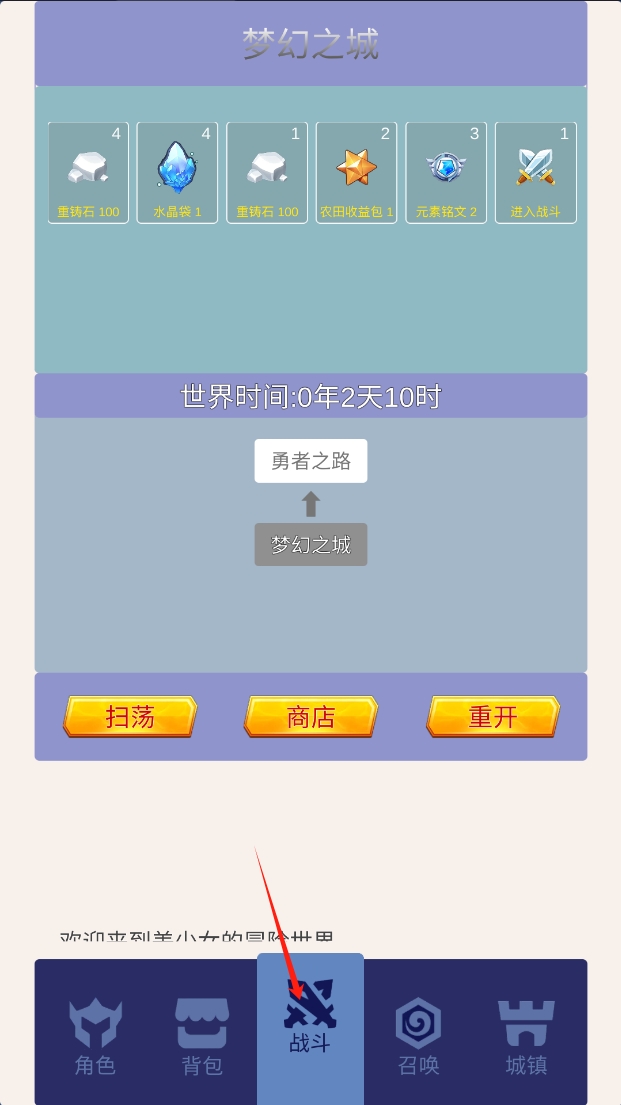The width and height of the screenshot is (621, 1105).
Task: Switch to the 城镇 tab
Action: pos(526,1037)
